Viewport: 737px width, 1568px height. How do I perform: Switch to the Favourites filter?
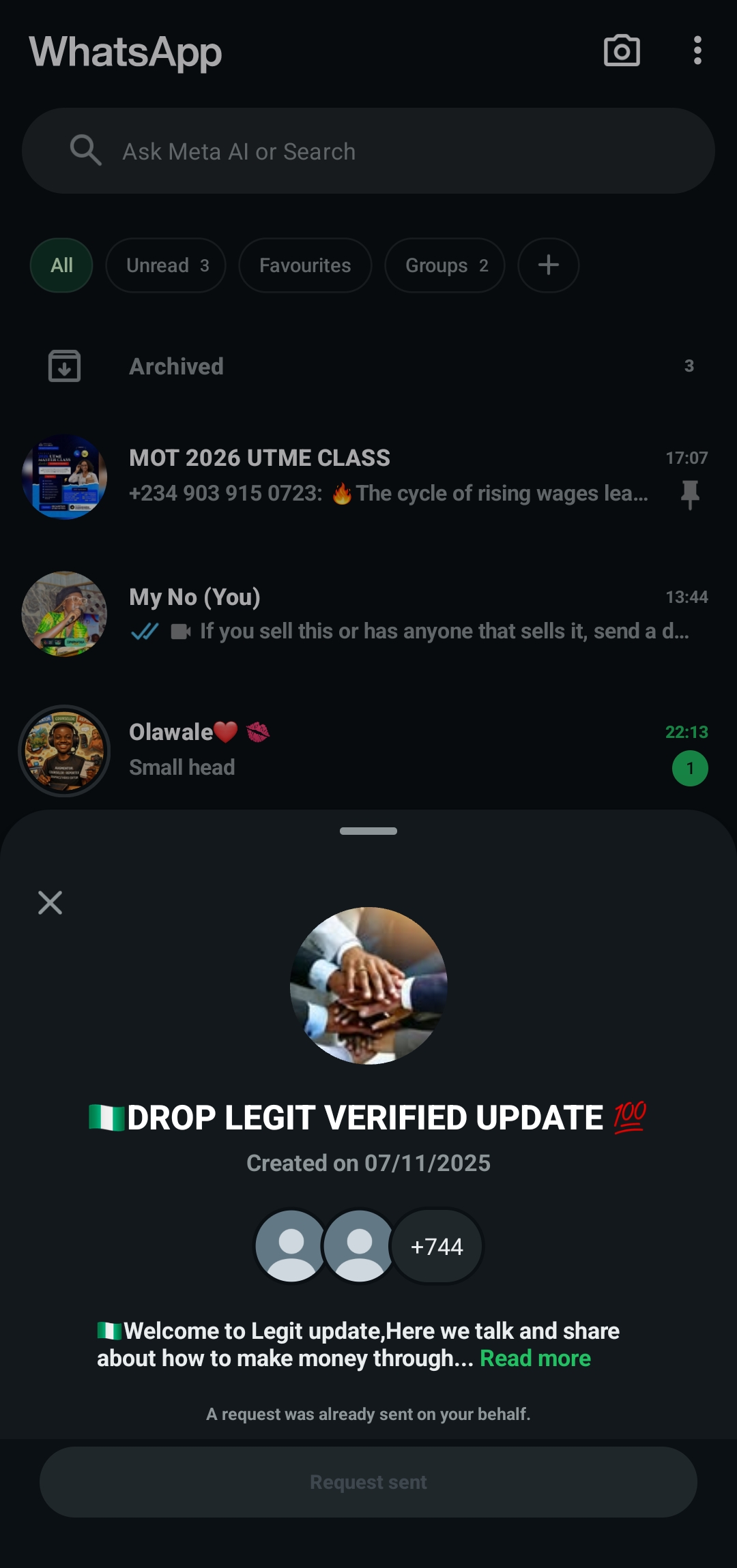tap(305, 265)
